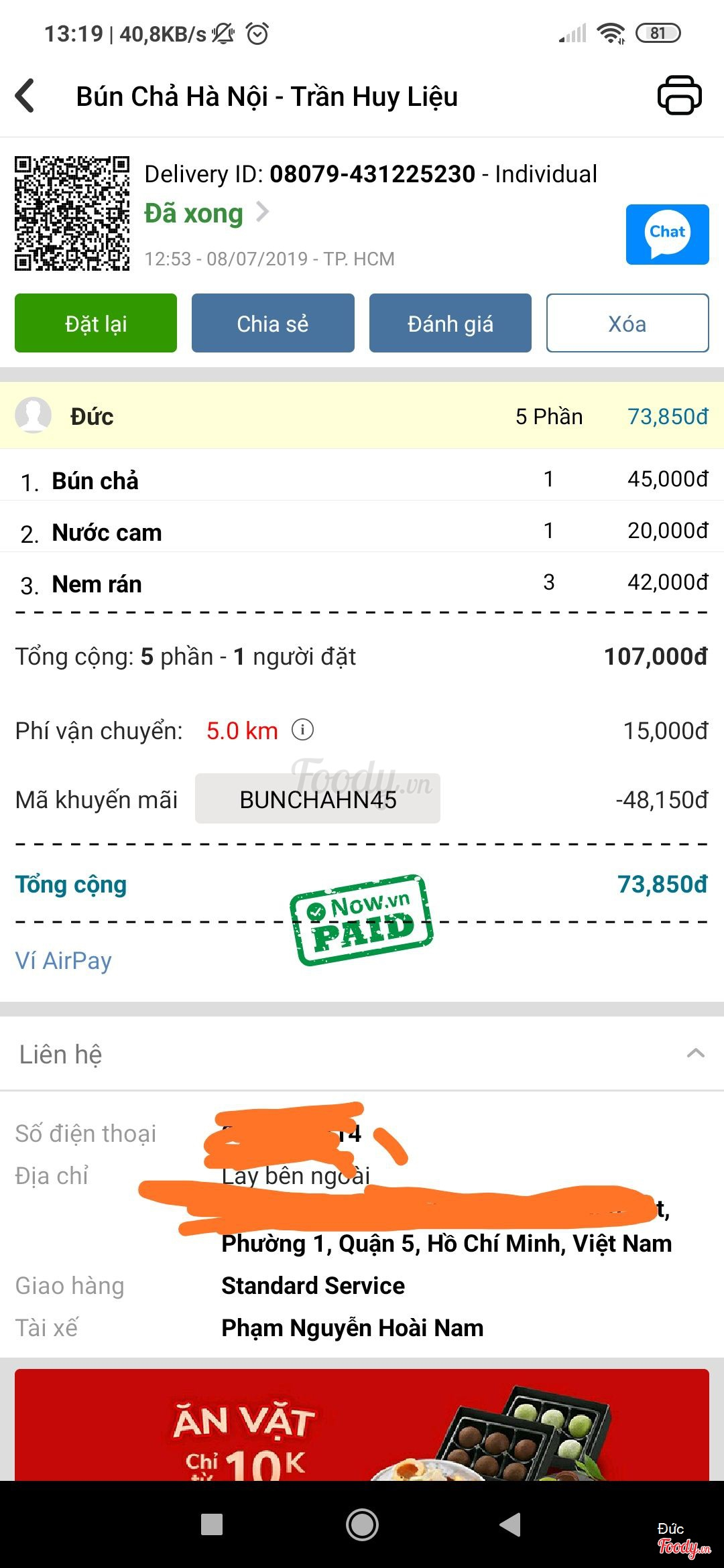Collapse the Liên hệ section
The width and height of the screenshot is (724, 1568).
[695, 1053]
